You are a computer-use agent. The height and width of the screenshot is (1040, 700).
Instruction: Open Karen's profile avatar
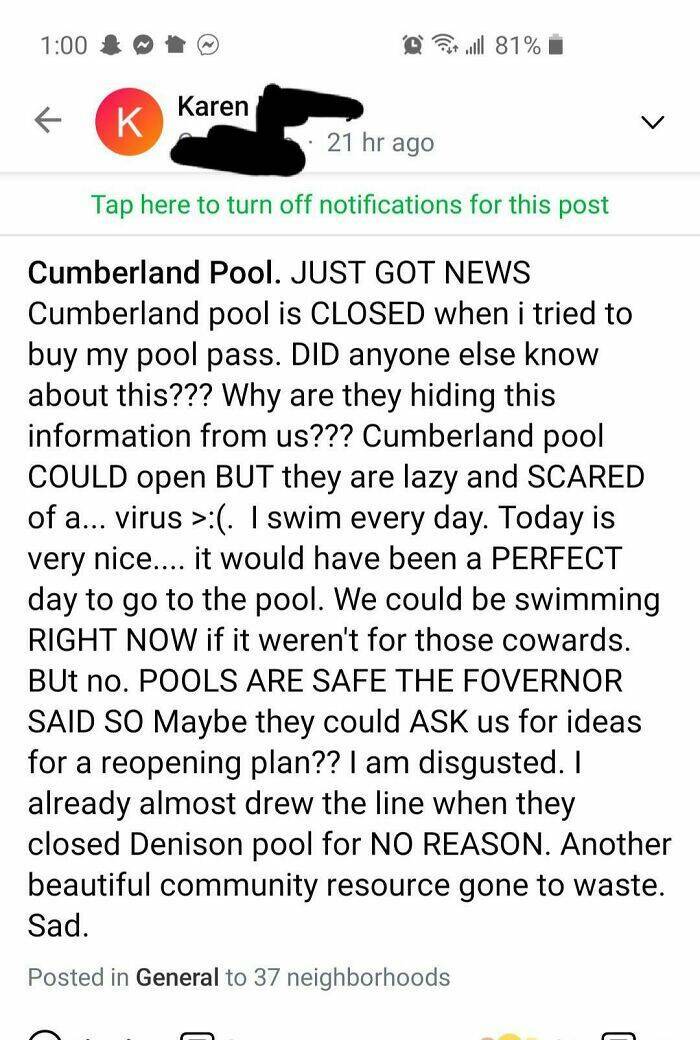(129, 121)
